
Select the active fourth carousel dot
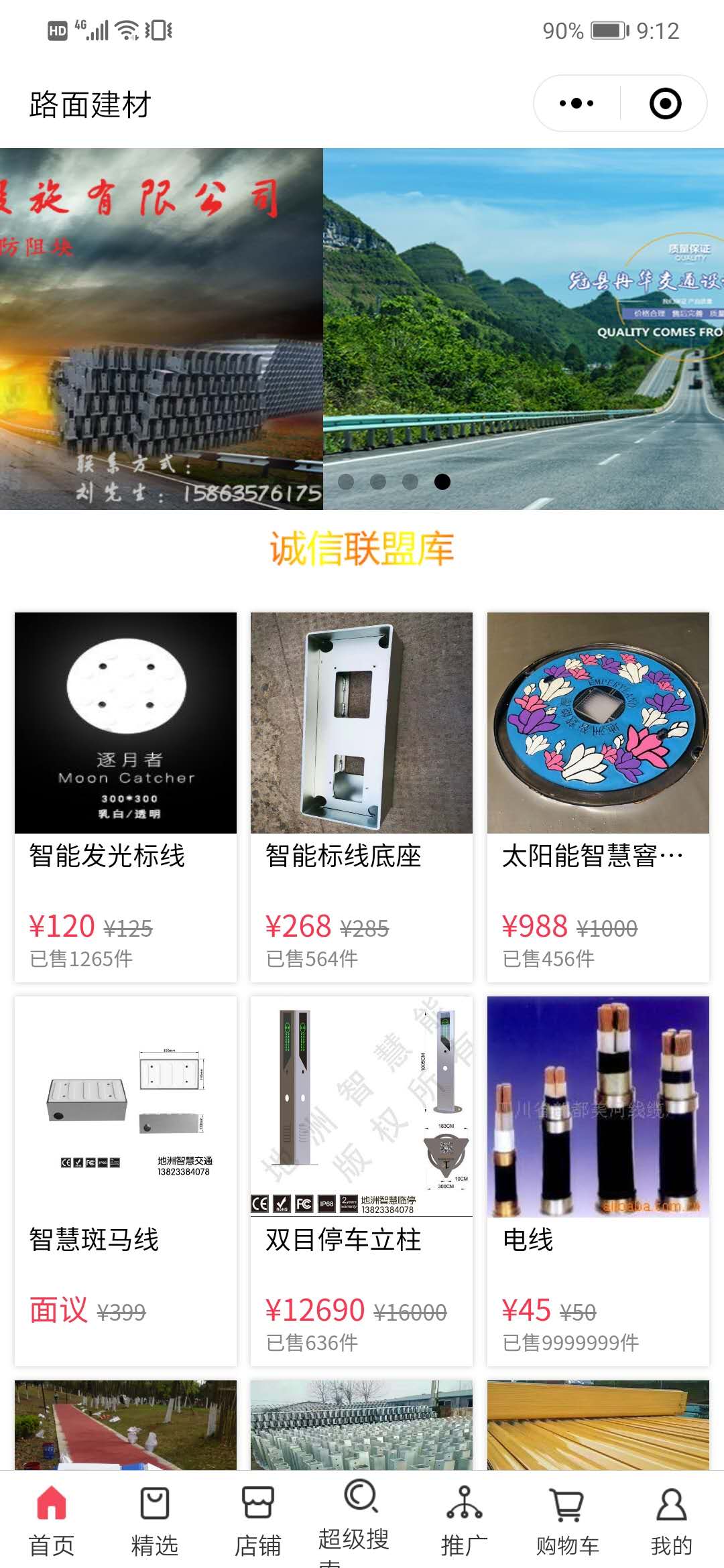442,482
